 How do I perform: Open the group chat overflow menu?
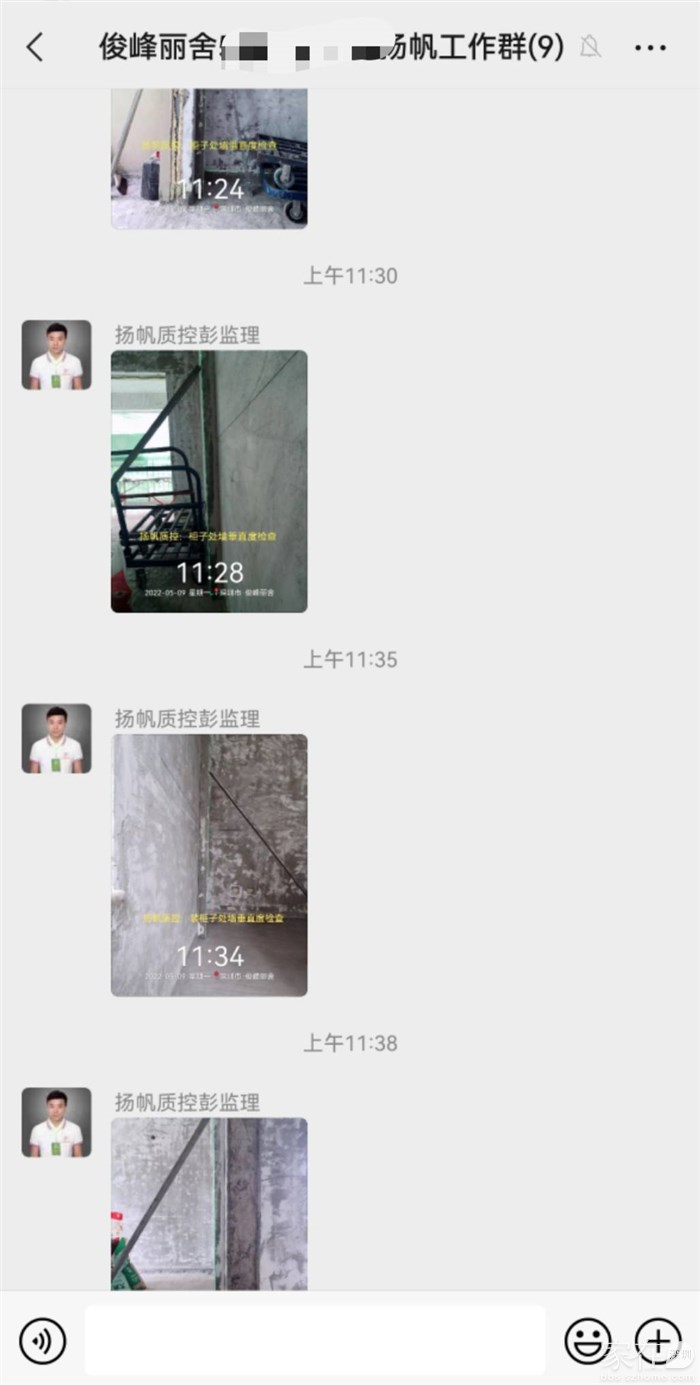pyautogui.click(x=650, y=47)
